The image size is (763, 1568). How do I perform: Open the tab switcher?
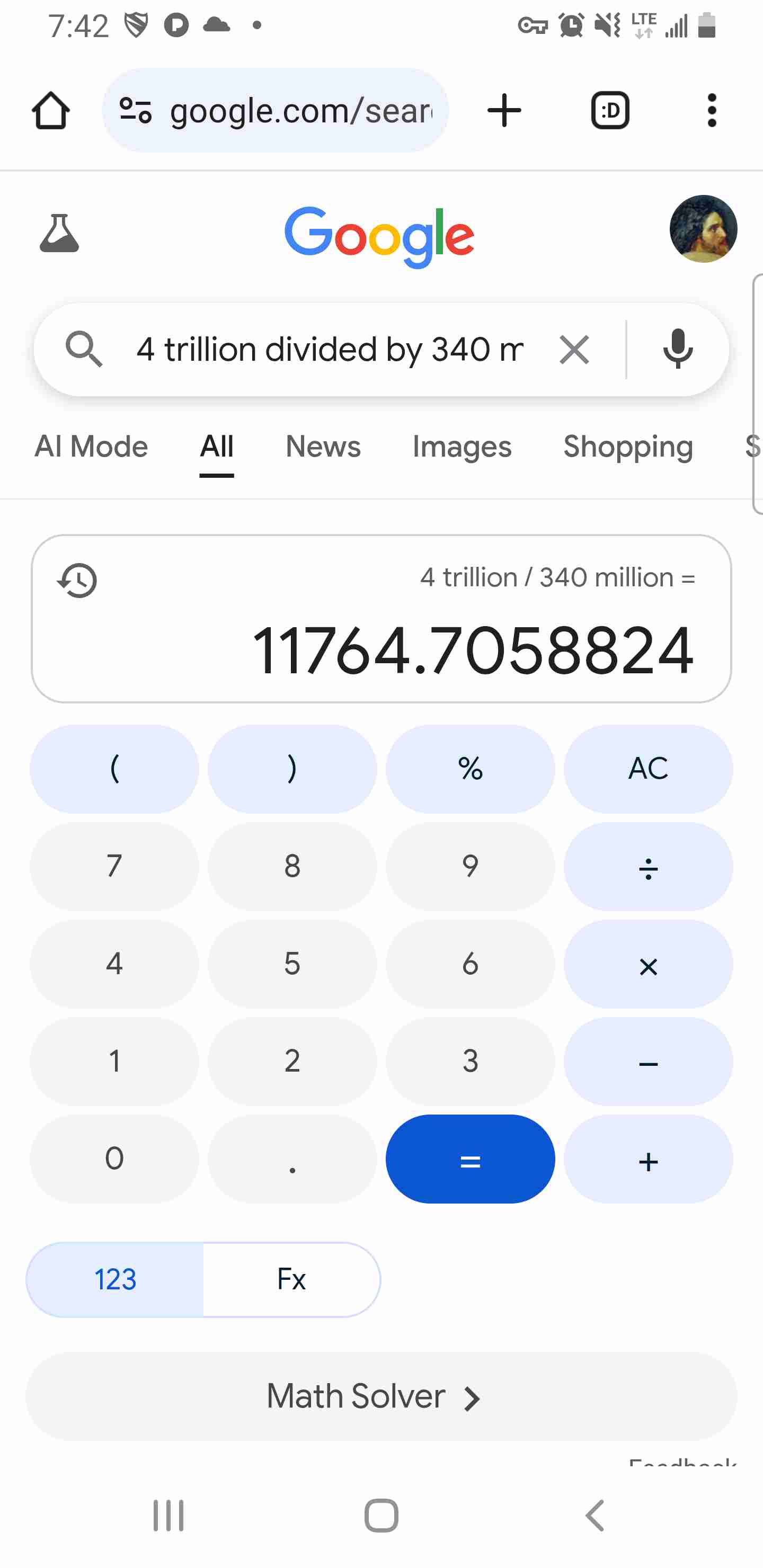click(x=609, y=111)
